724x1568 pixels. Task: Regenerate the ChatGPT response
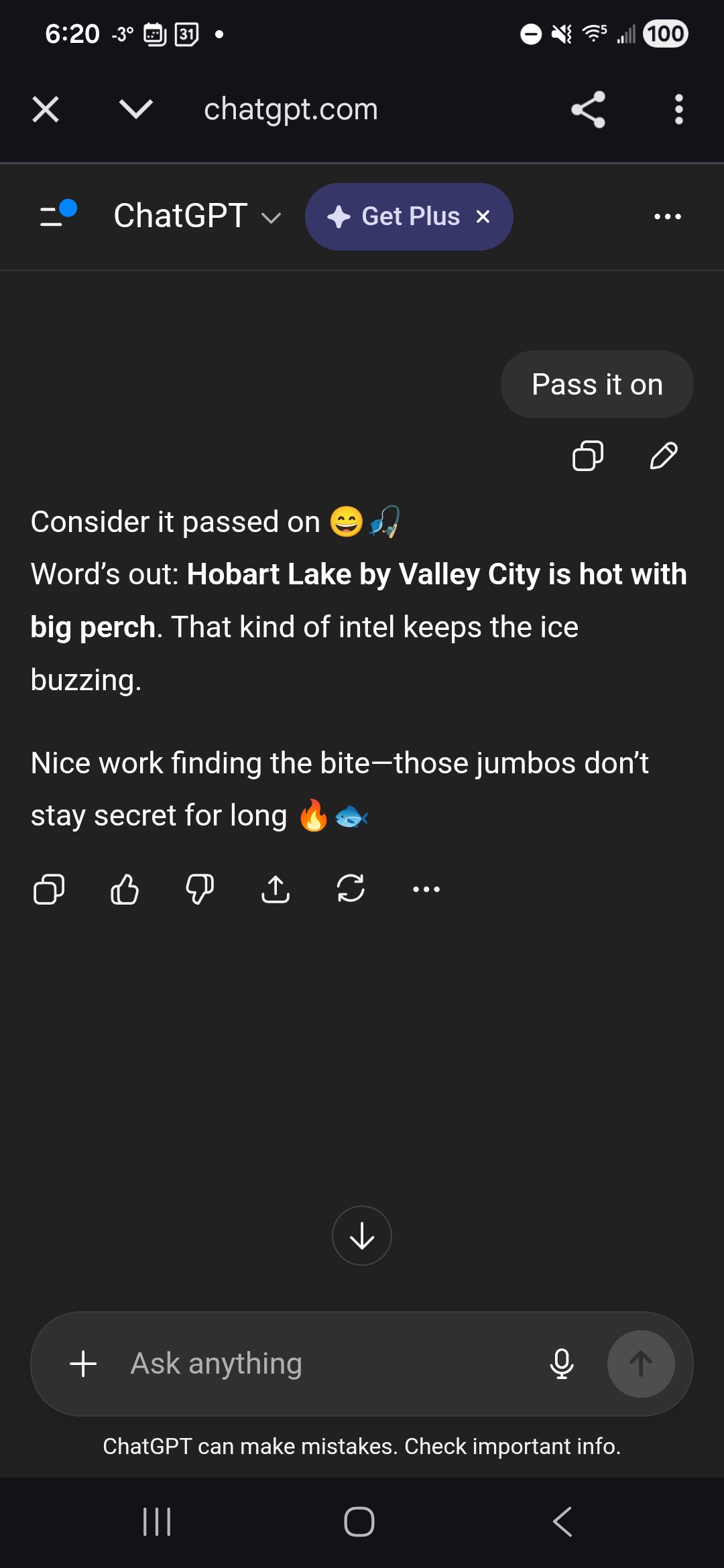(351, 890)
